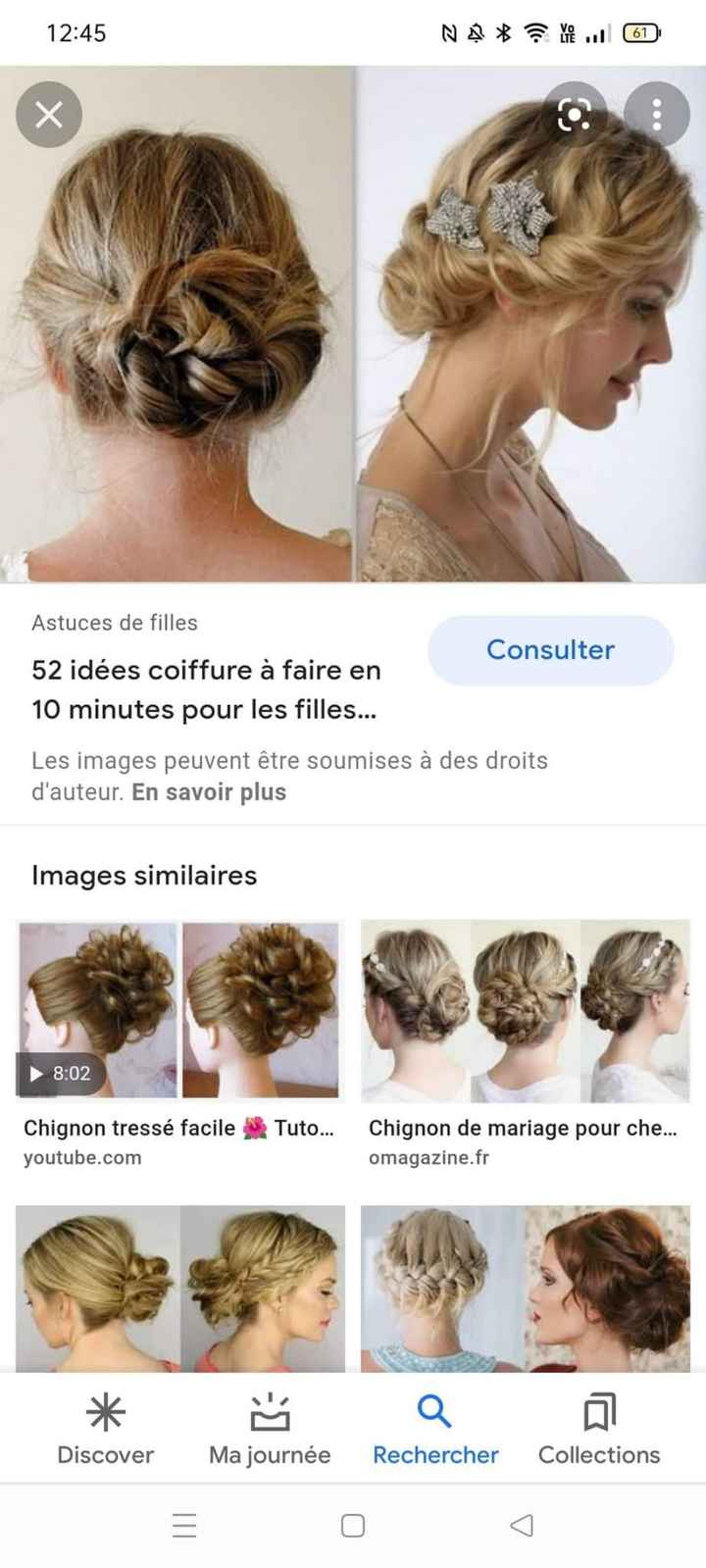Tap the Astuces de filles title
The height and width of the screenshot is (1568, 706).
pyautogui.click(x=114, y=622)
